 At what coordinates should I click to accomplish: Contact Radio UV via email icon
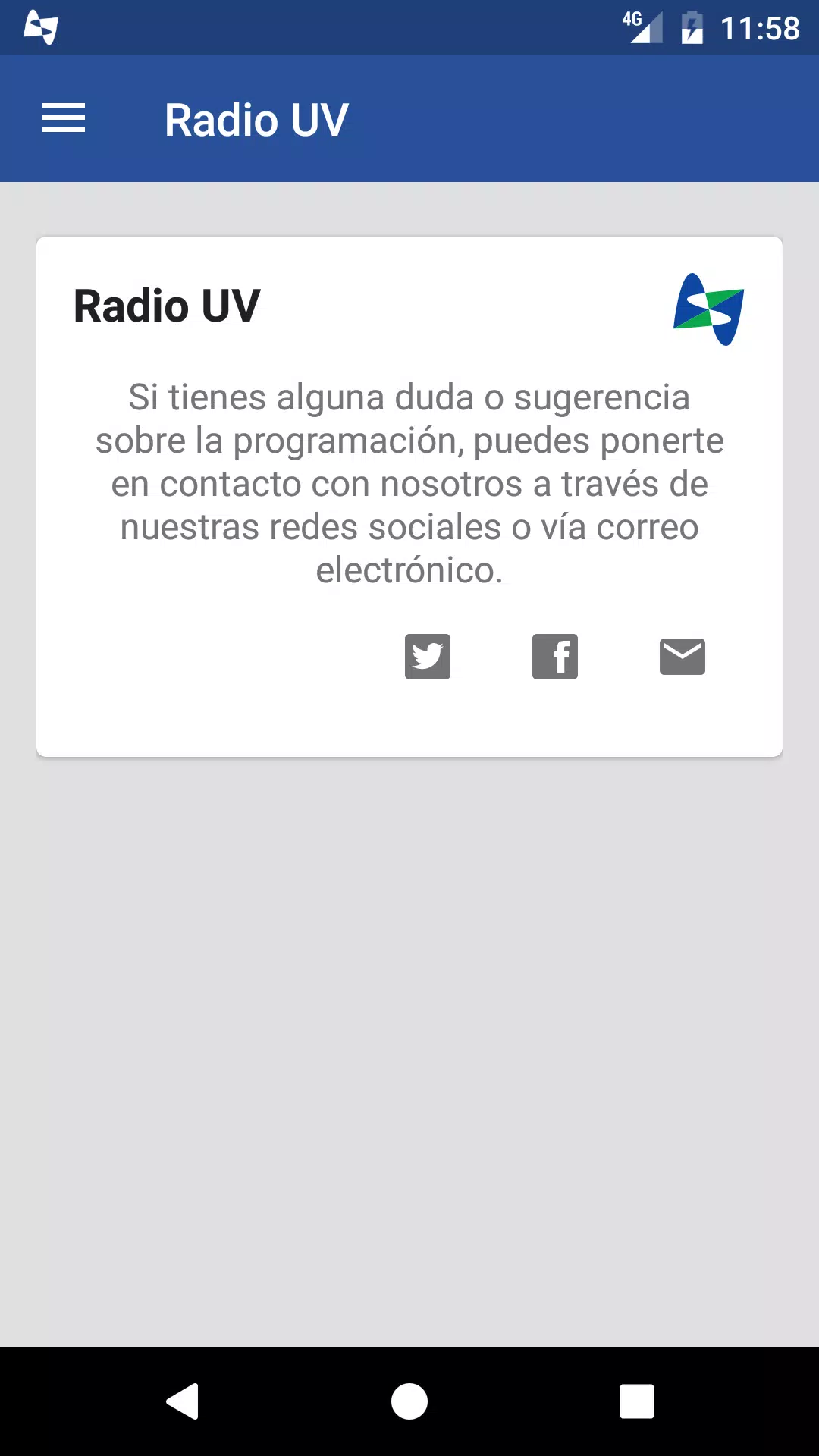coord(682,657)
